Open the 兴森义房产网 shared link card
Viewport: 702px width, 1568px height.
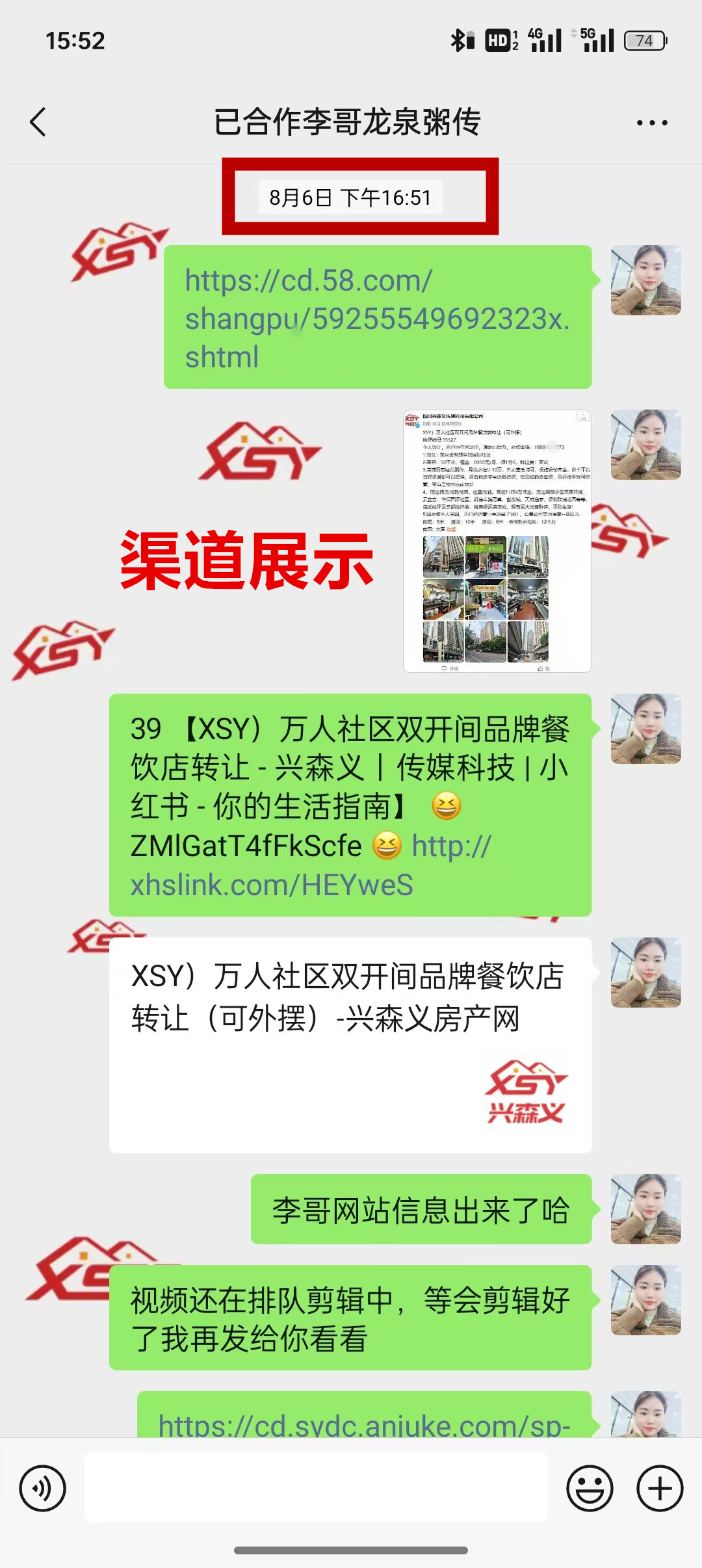[350, 1045]
